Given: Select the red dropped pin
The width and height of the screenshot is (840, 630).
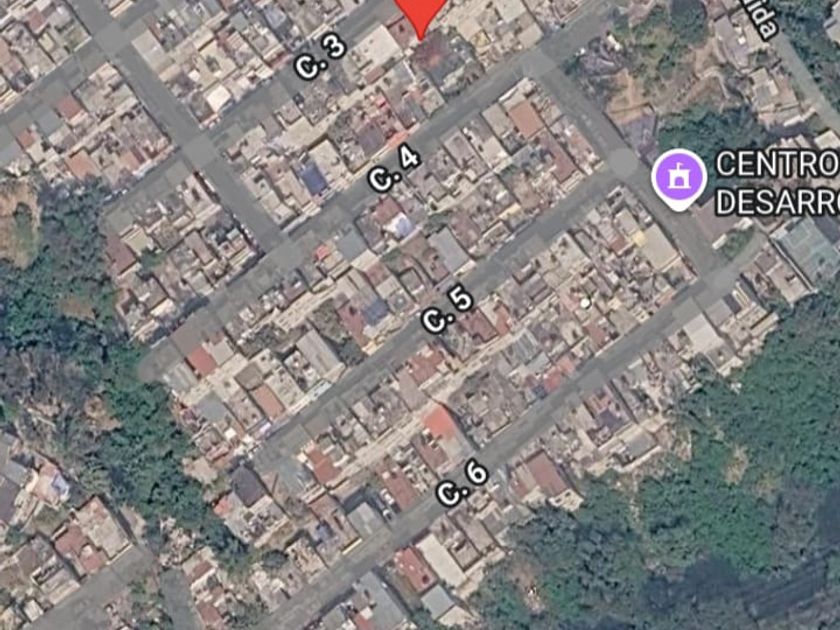Looking at the screenshot, I should pyautogui.click(x=420, y=14).
